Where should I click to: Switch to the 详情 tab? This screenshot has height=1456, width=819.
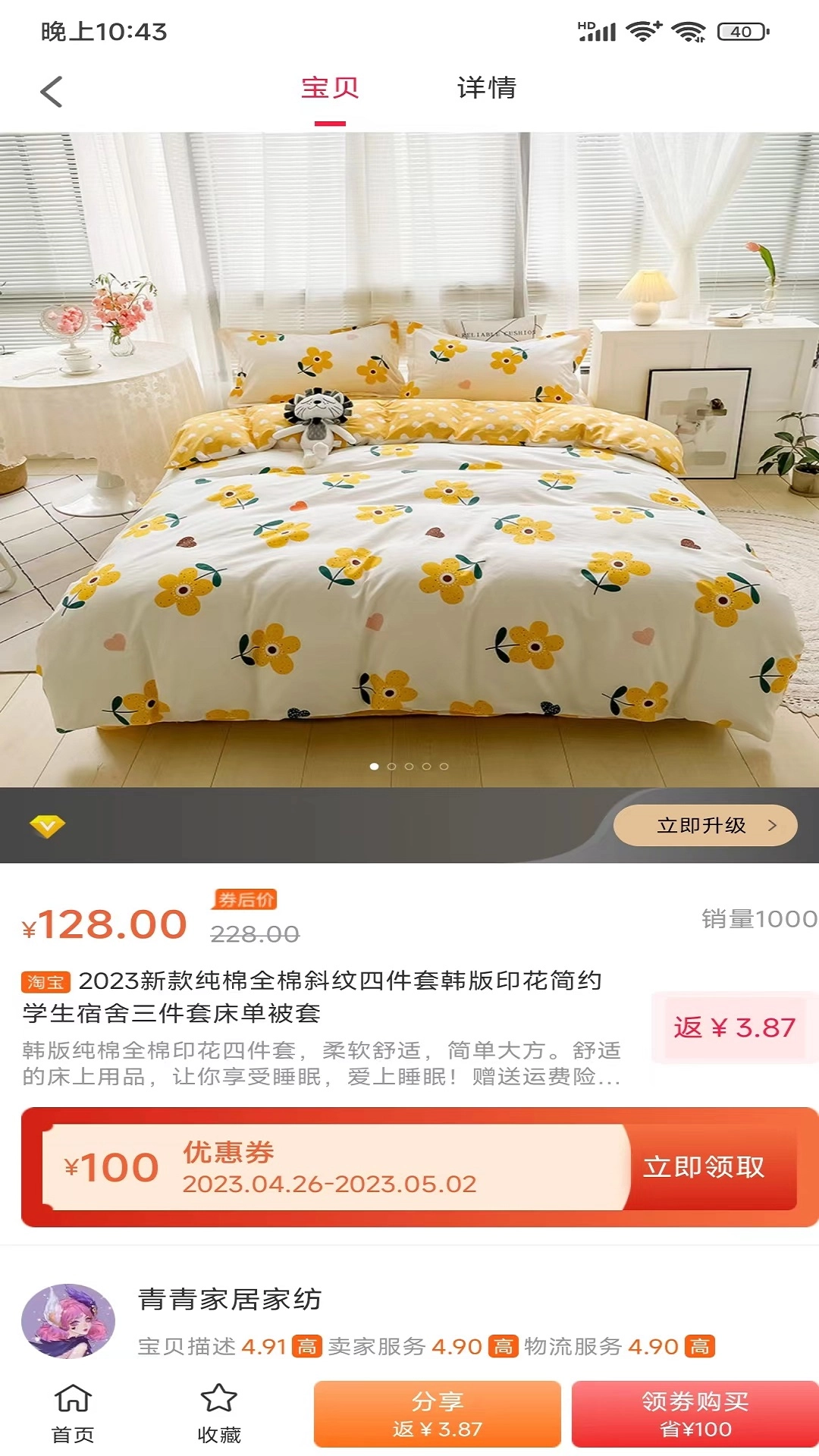[486, 88]
